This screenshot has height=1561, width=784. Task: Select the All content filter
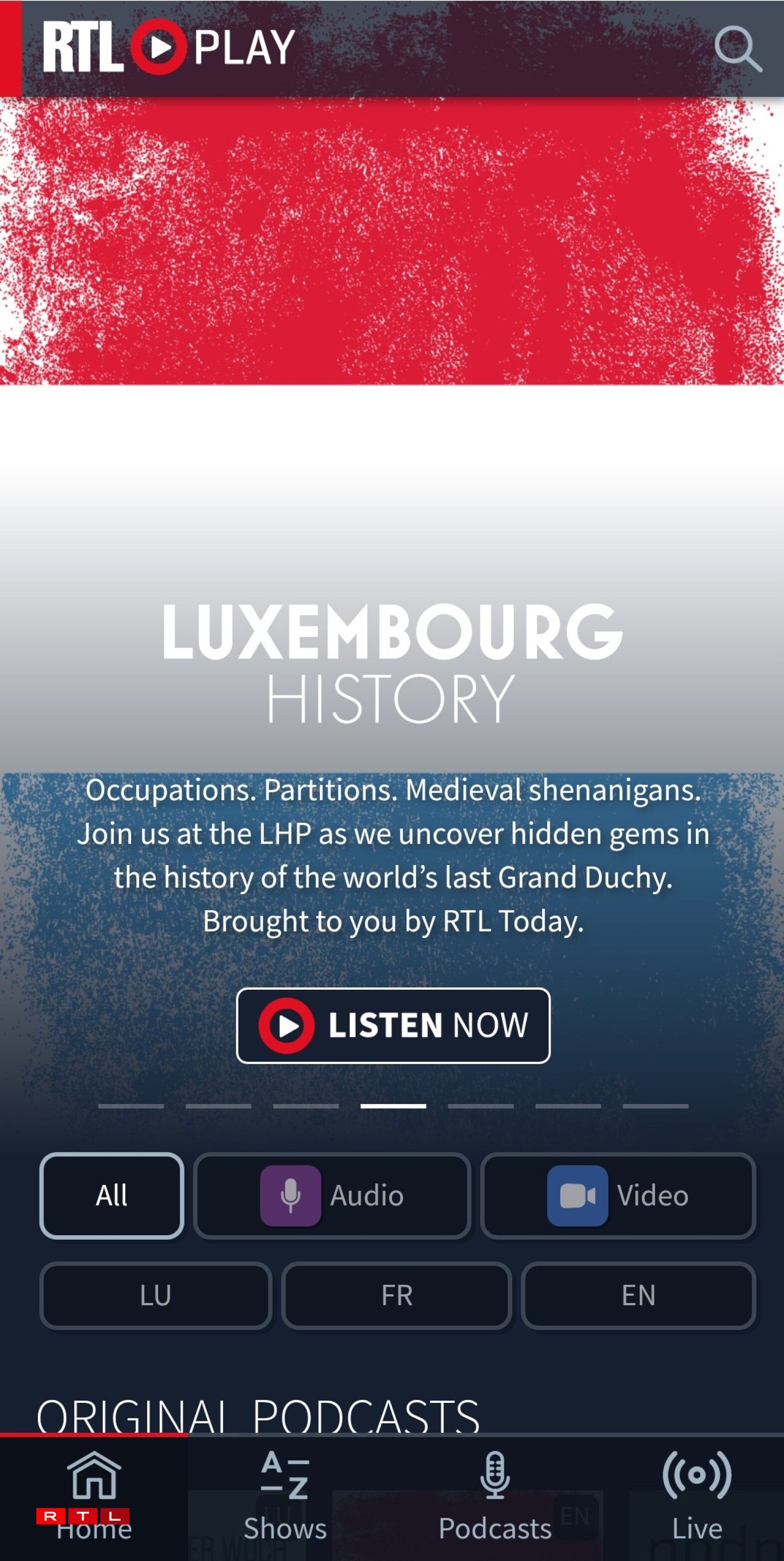[x=112, y=1196]
